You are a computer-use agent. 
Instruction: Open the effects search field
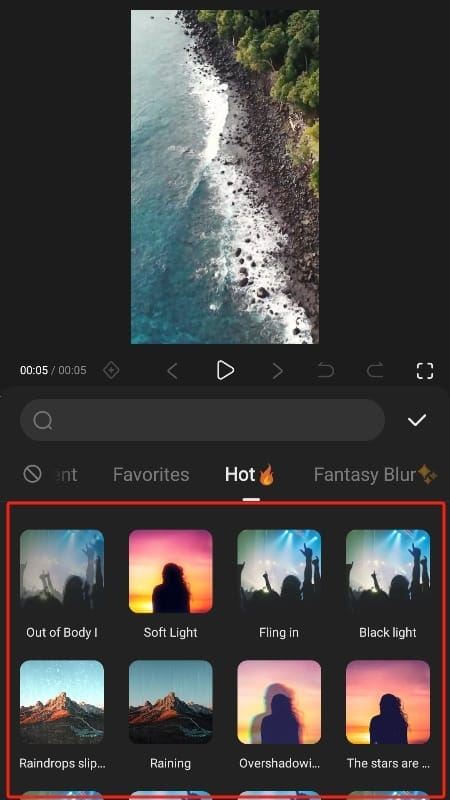tap(202, 420)
